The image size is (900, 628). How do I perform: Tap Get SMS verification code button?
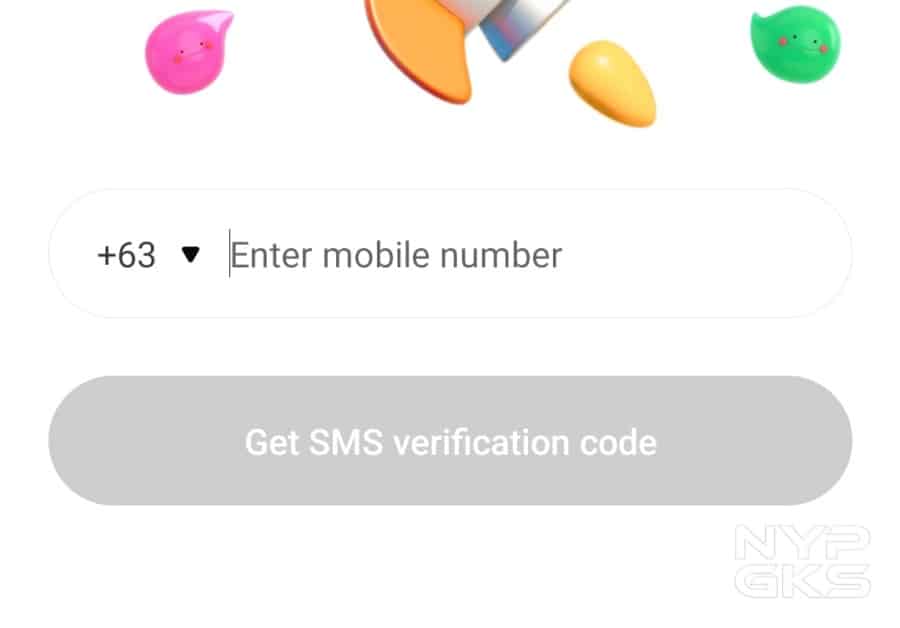tap(450, 441)
